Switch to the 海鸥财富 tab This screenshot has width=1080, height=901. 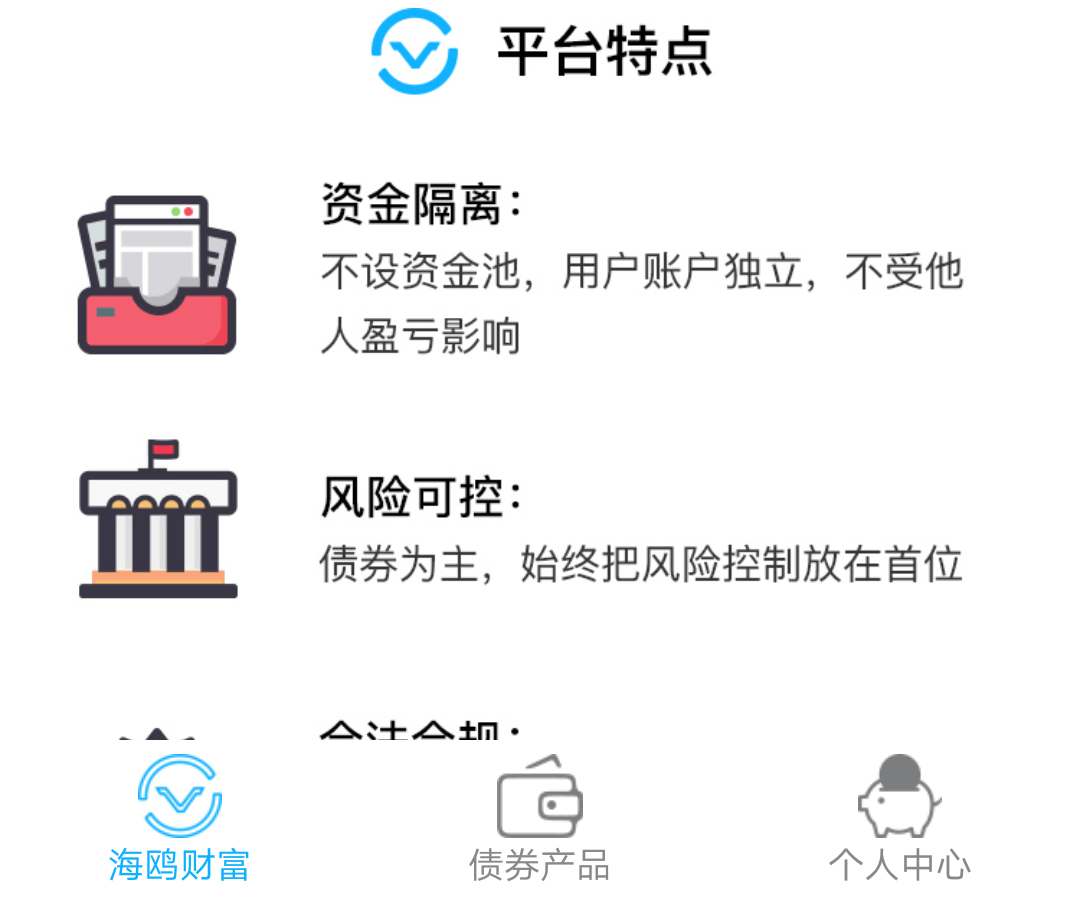pos(180,818)
